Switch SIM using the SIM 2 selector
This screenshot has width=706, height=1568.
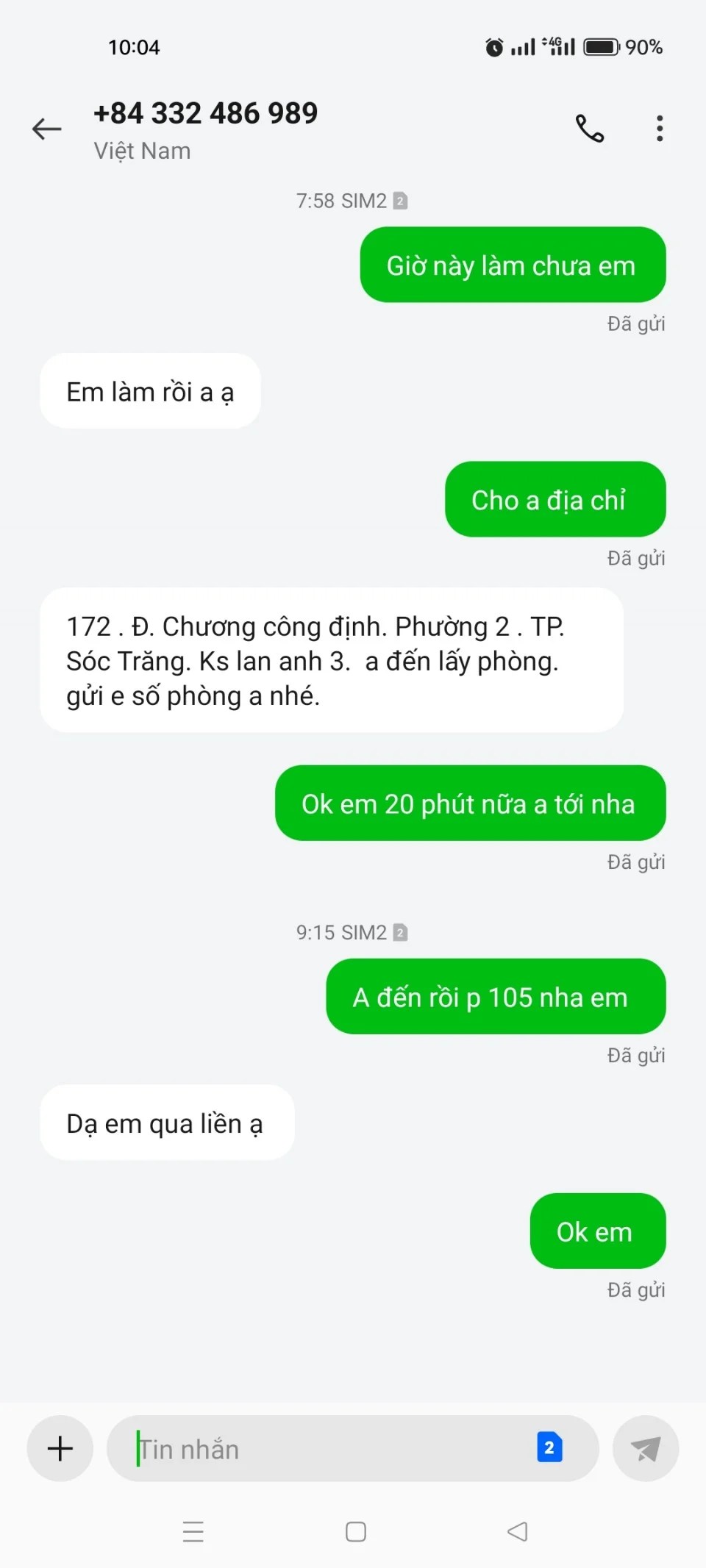(x=549, y=1447)
